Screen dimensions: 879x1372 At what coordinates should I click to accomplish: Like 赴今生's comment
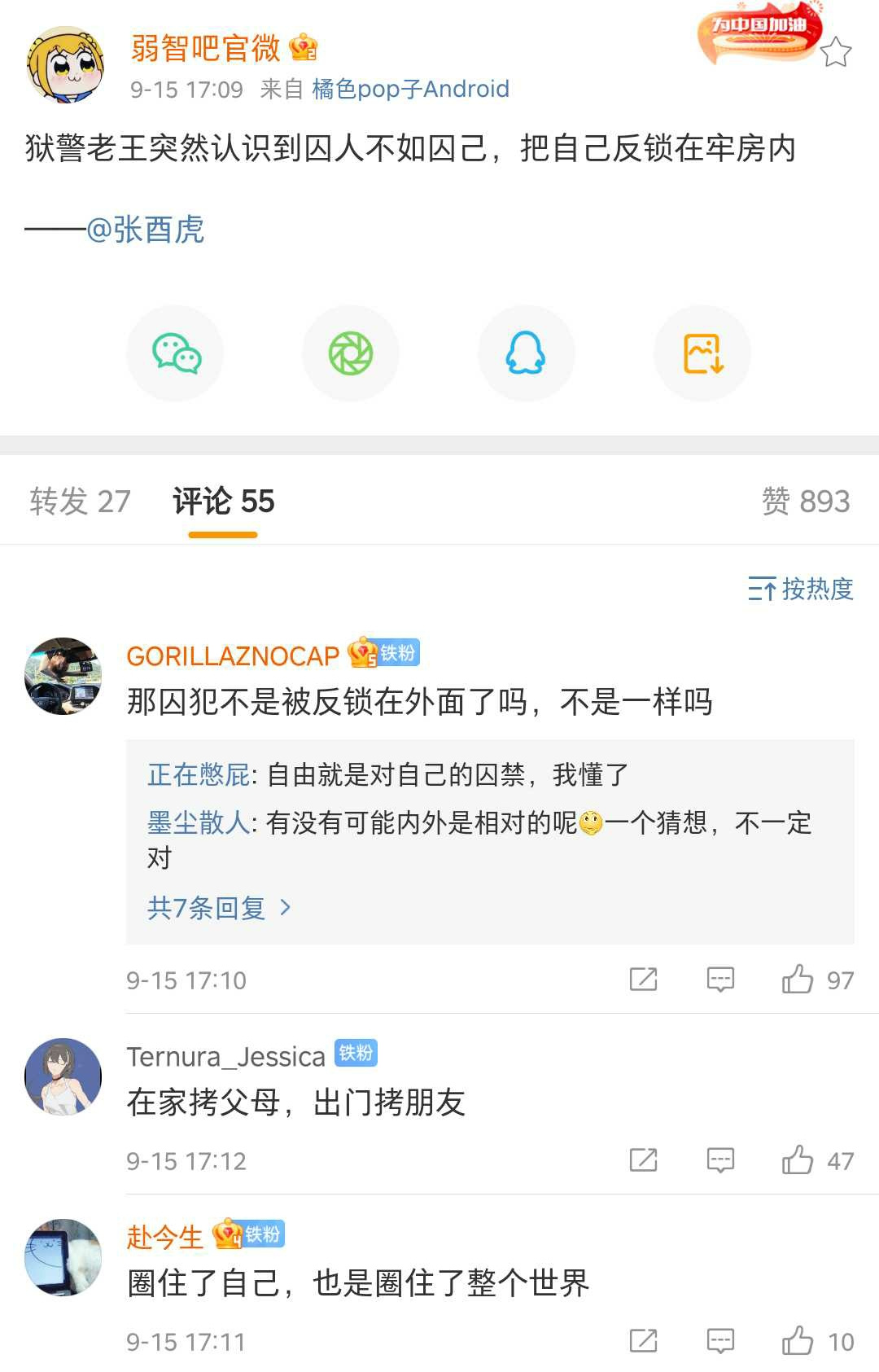point(798,1341)
